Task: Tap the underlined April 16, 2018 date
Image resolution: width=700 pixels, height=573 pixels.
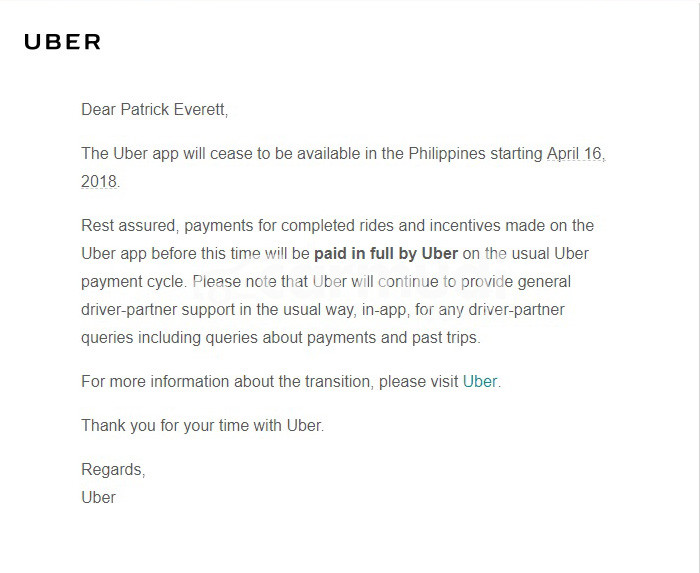Action: [x=575, y=154]
